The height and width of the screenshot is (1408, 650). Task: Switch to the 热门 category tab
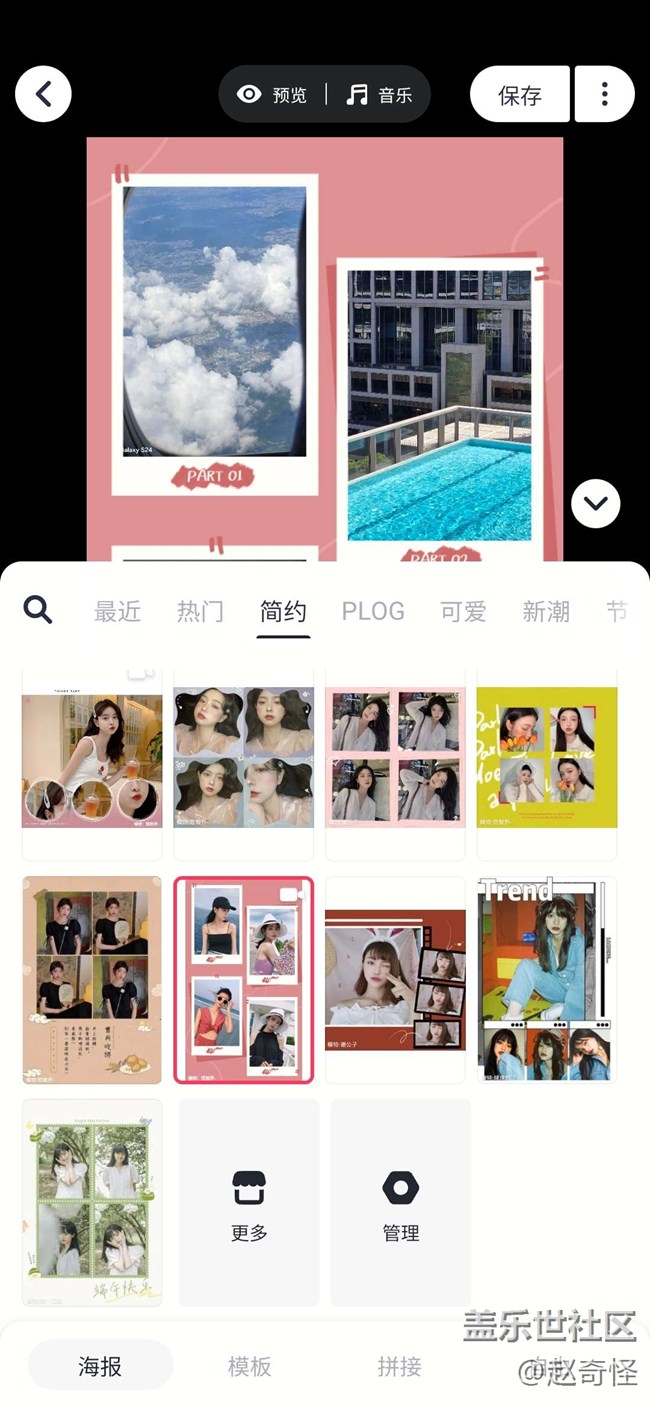(x=200, y=611)
